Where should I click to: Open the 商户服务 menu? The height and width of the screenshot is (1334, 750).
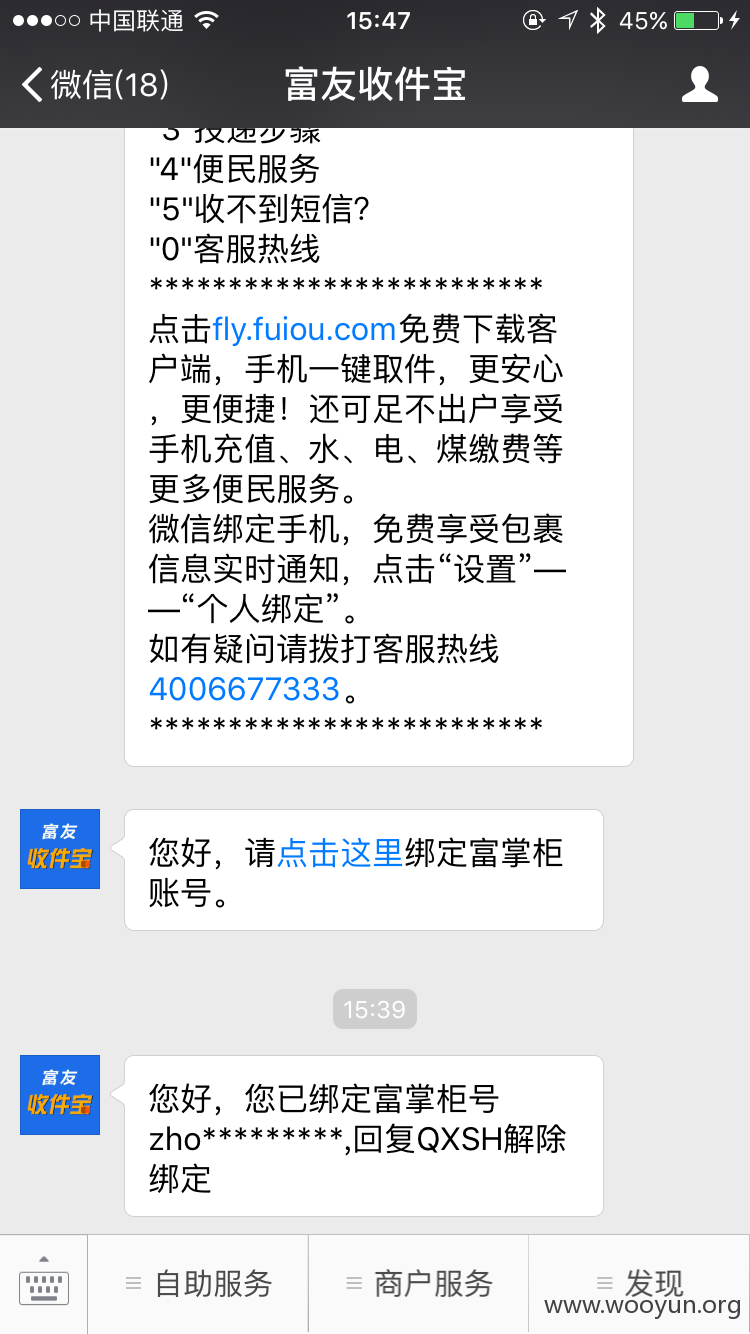[418, 1284]
